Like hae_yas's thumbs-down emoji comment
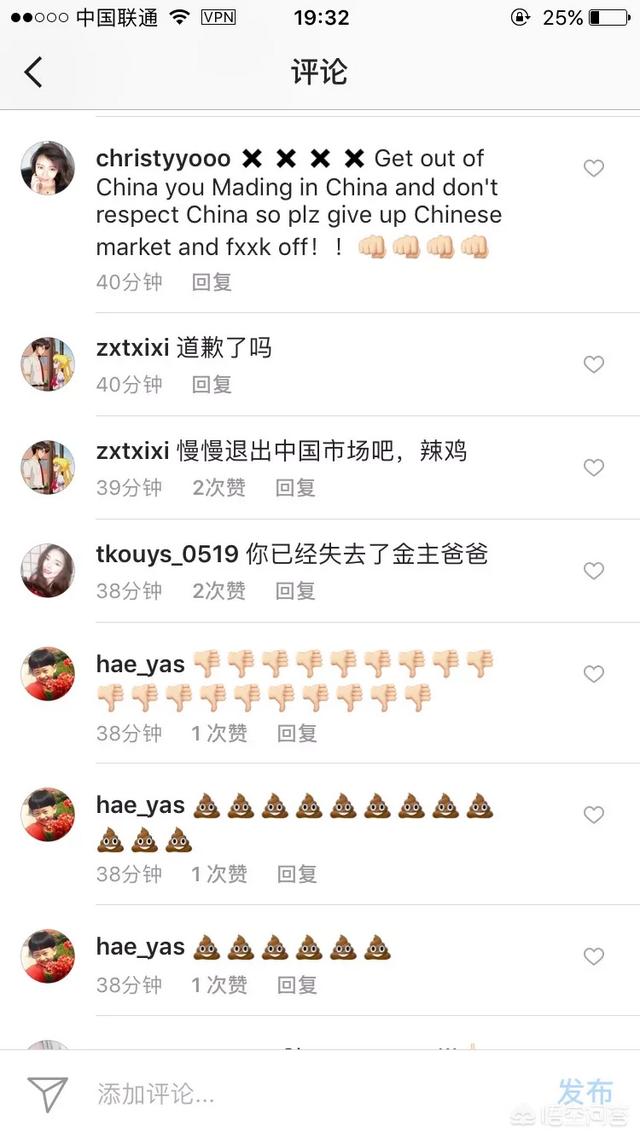The image size is (640, 1138). 594,674
